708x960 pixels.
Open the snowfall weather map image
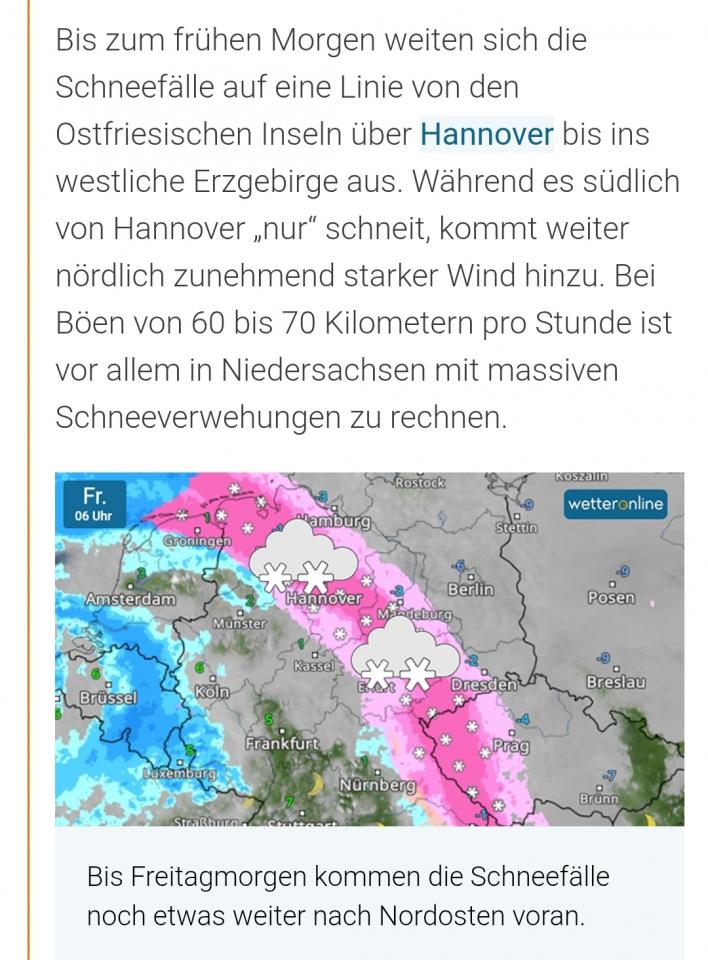[x=369, y=648]
